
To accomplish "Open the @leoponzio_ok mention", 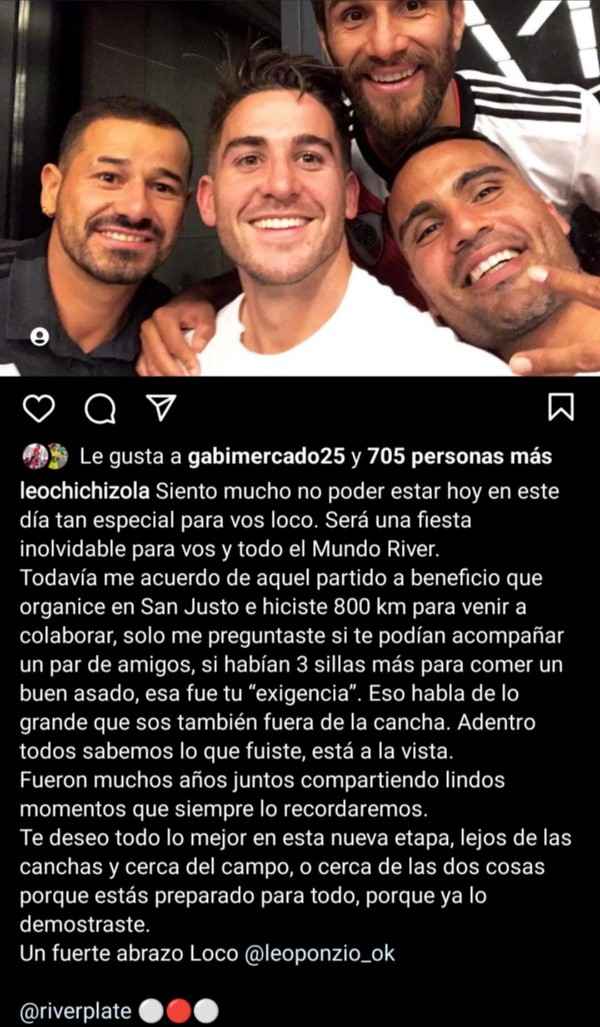I will click(x=320, y=954).
